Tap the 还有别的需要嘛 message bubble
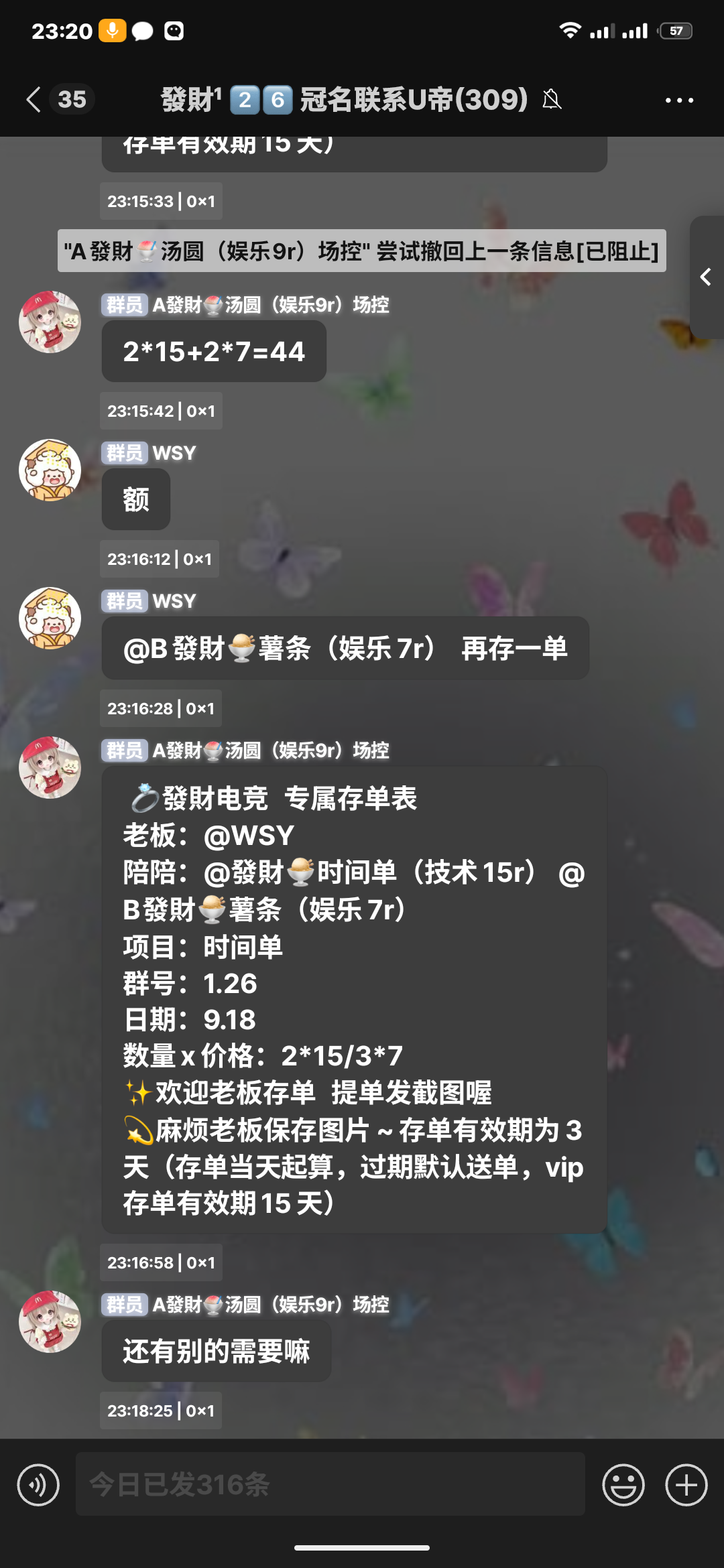The width and height of the screenshot is (724, 1568). tap(216, 1351)
